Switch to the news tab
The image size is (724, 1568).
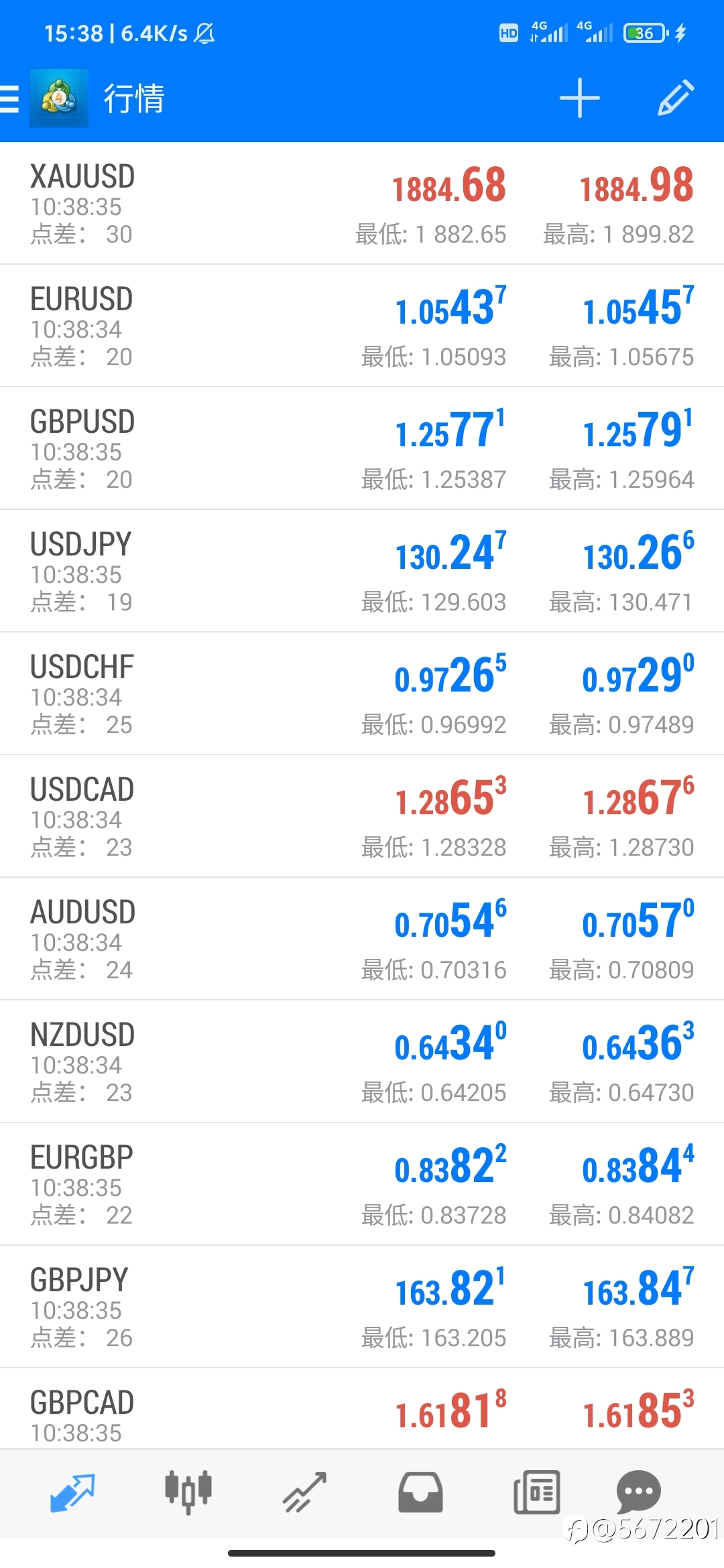(x=536, y=1492)
